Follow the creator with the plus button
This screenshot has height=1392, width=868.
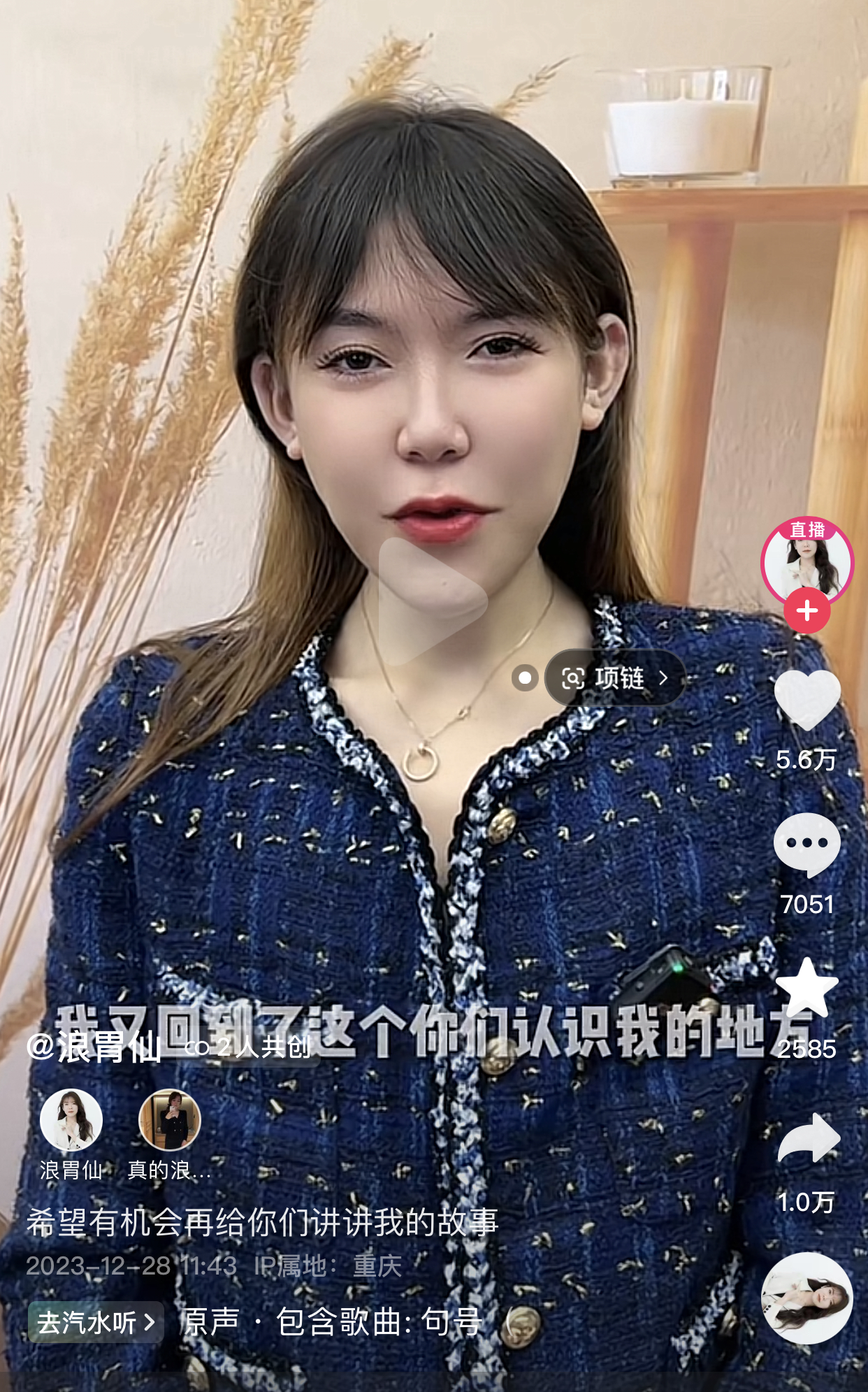(807, 611)
